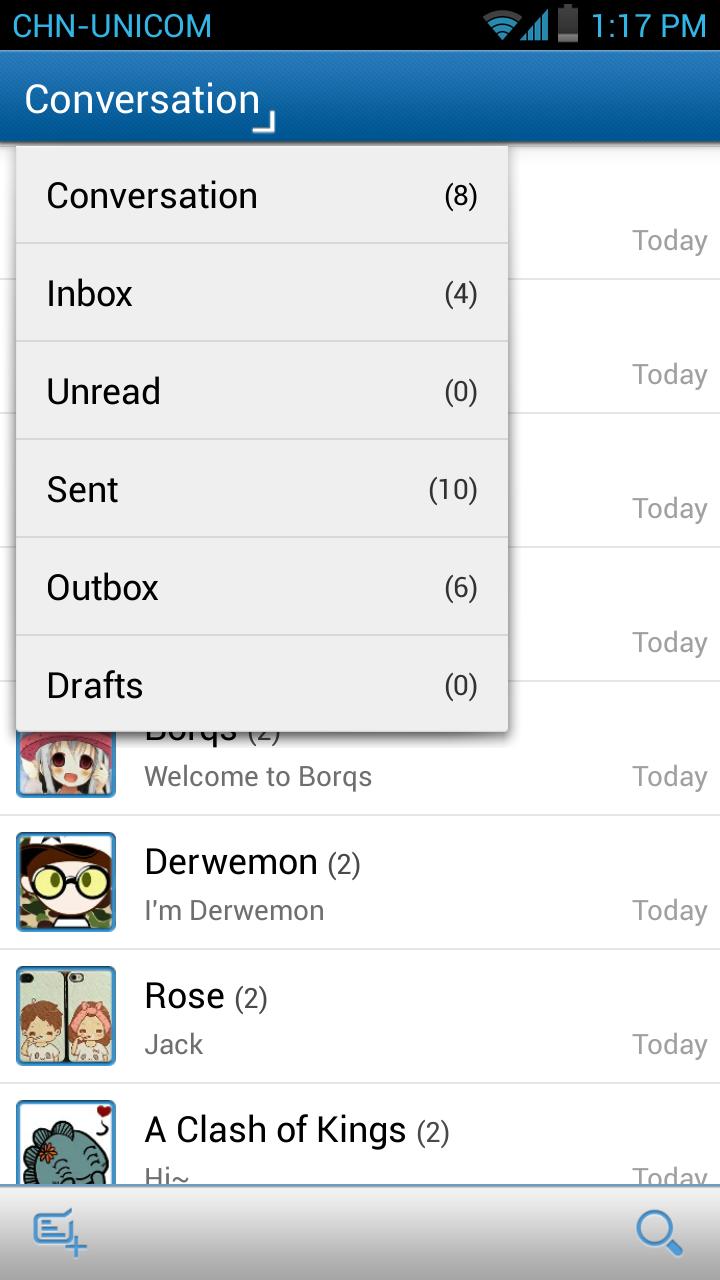Select Conversation in the dropdown list
Image resolution: width=720 pixels, height=1280 pixels.
(262, 196)
